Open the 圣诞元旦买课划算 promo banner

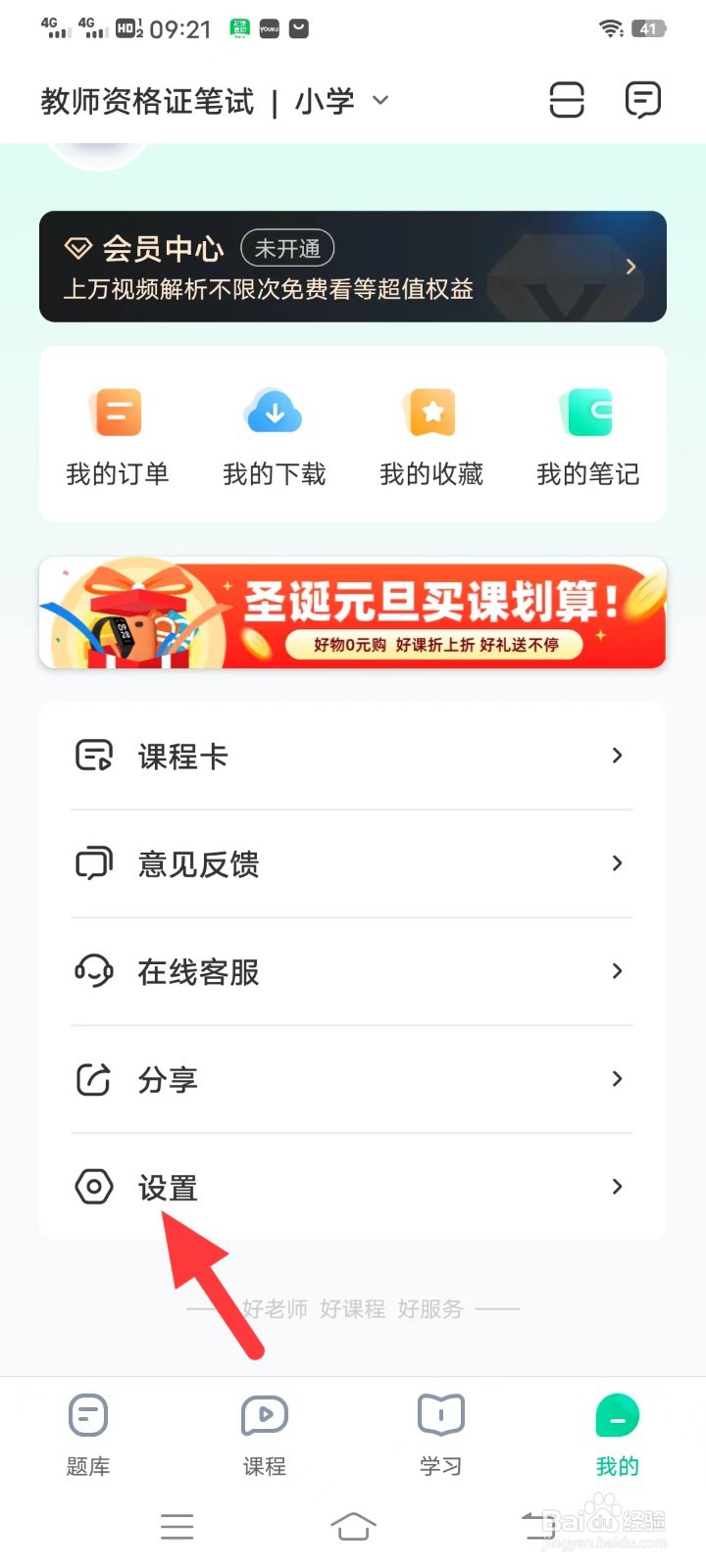[353, 612]
